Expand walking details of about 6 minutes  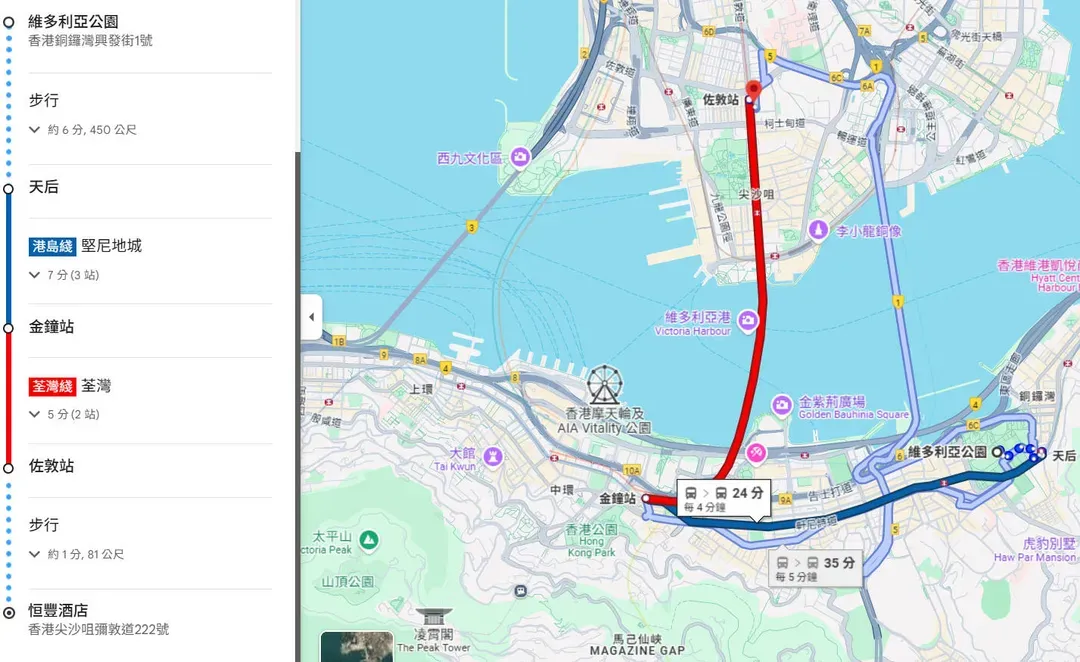tap(35, 130)
